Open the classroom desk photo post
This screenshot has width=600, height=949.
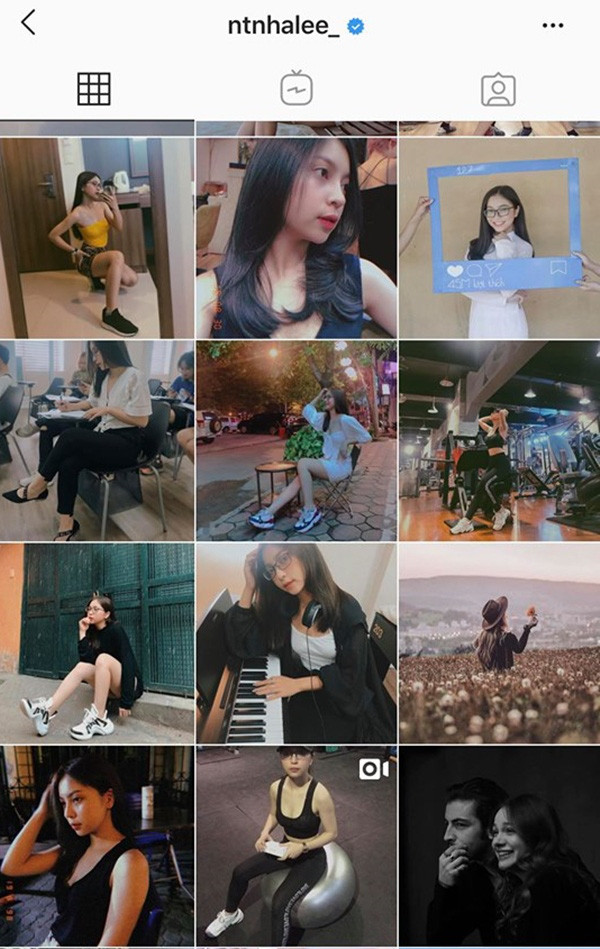coord(97,441)
